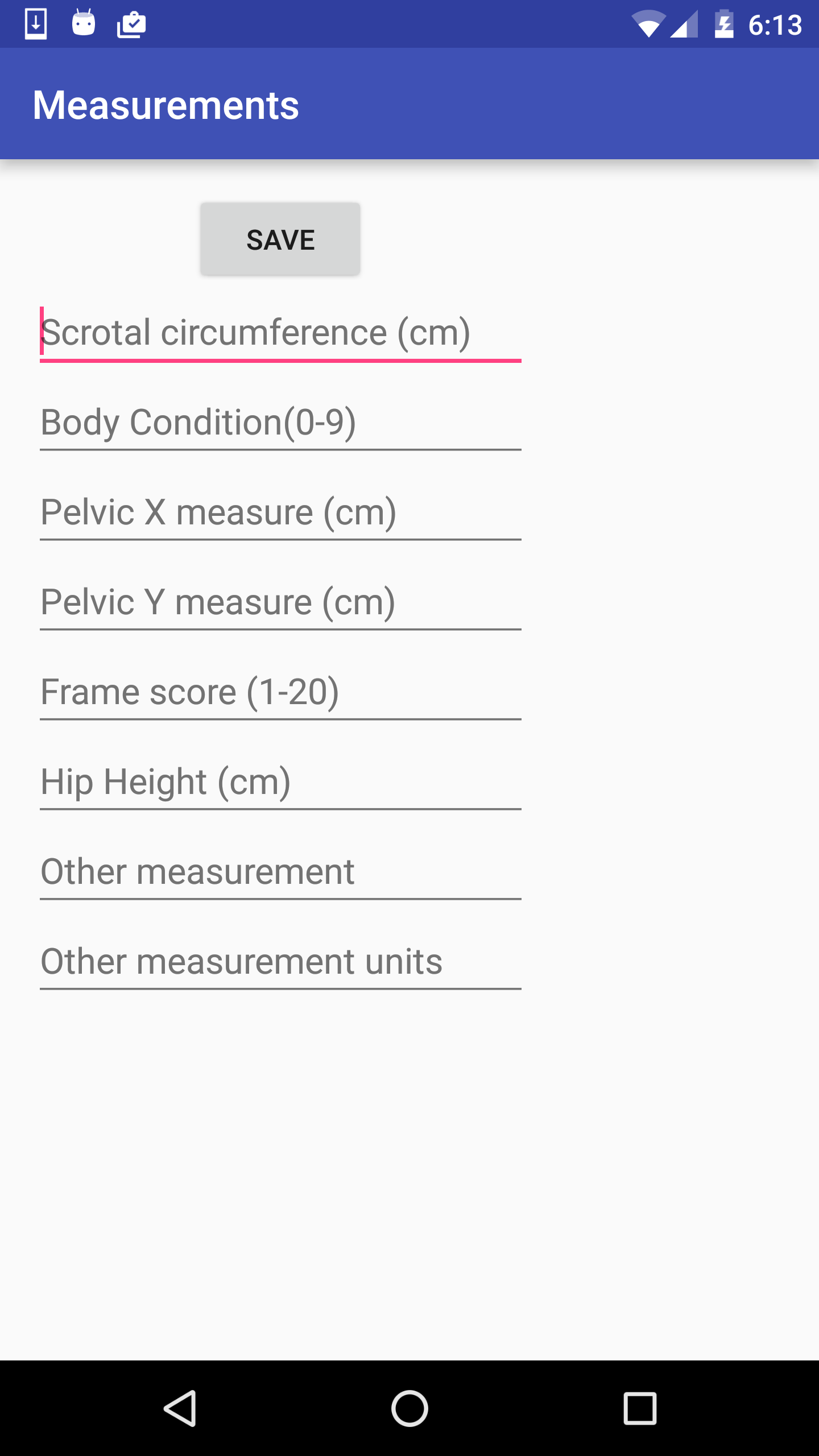The image size is (819, 1456).
Task: Focus the Other measurement field
Action: point(280,872)
